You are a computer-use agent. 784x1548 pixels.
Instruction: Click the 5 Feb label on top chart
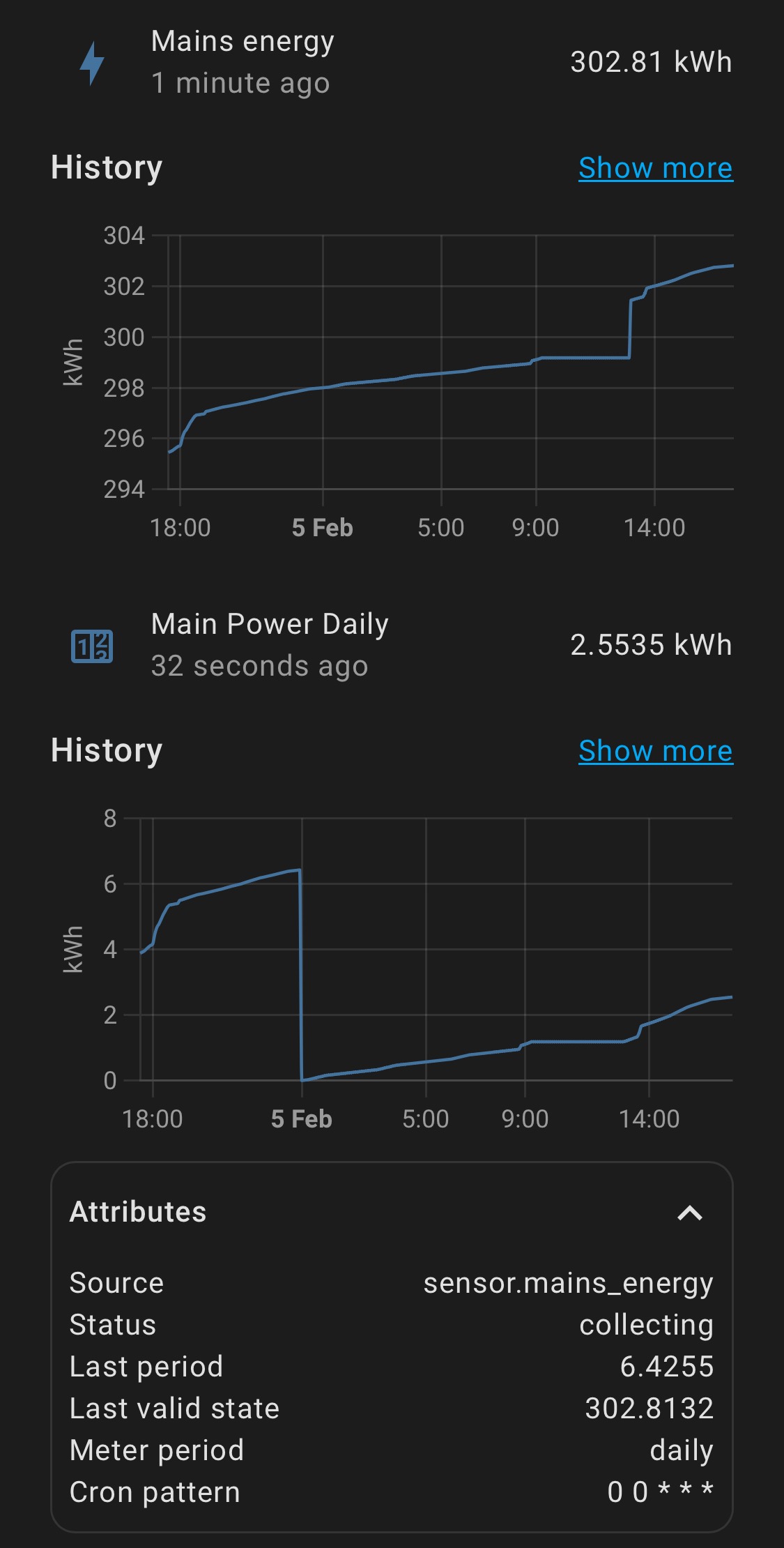tap(323, 528)
